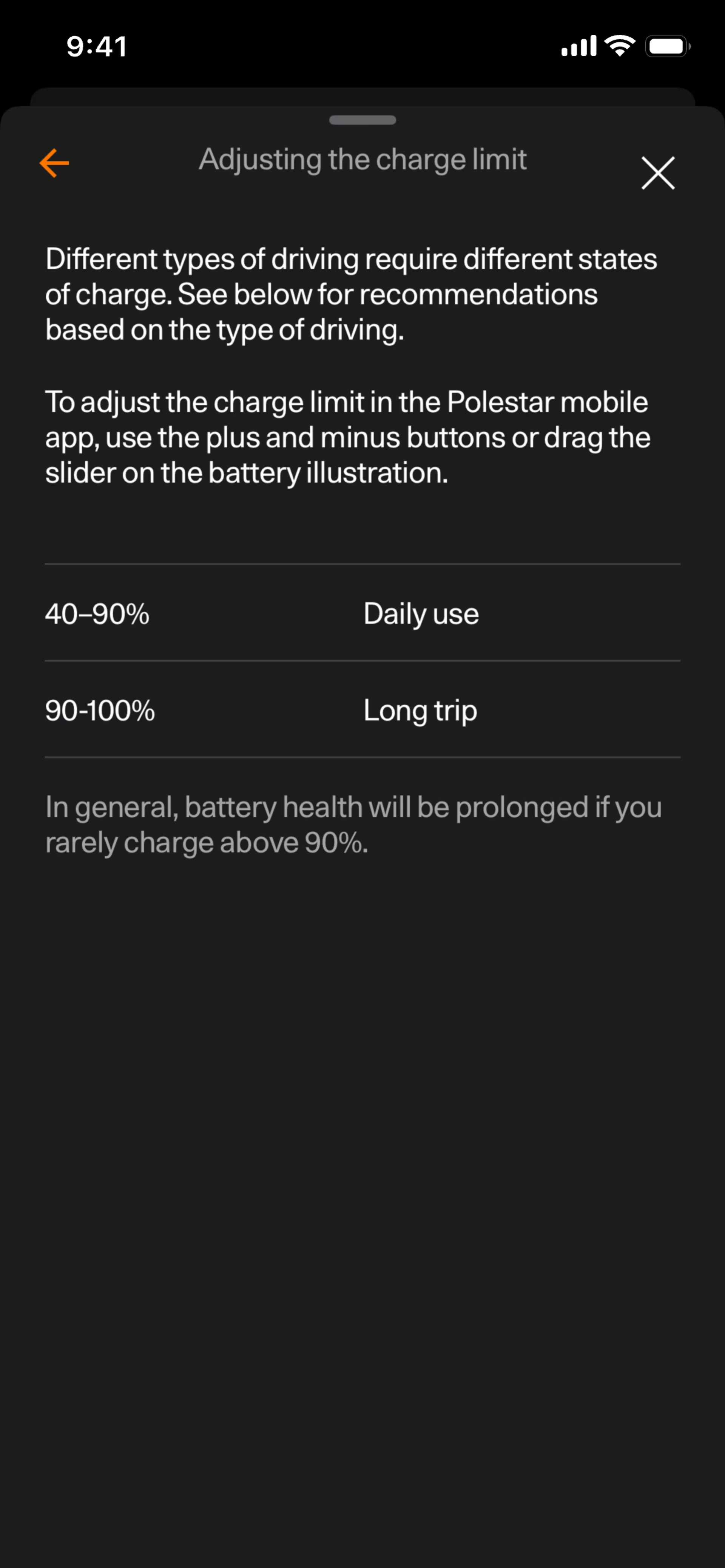Go back using the orange arrow
Viewport: 725px width, 1568px height.
54,163
